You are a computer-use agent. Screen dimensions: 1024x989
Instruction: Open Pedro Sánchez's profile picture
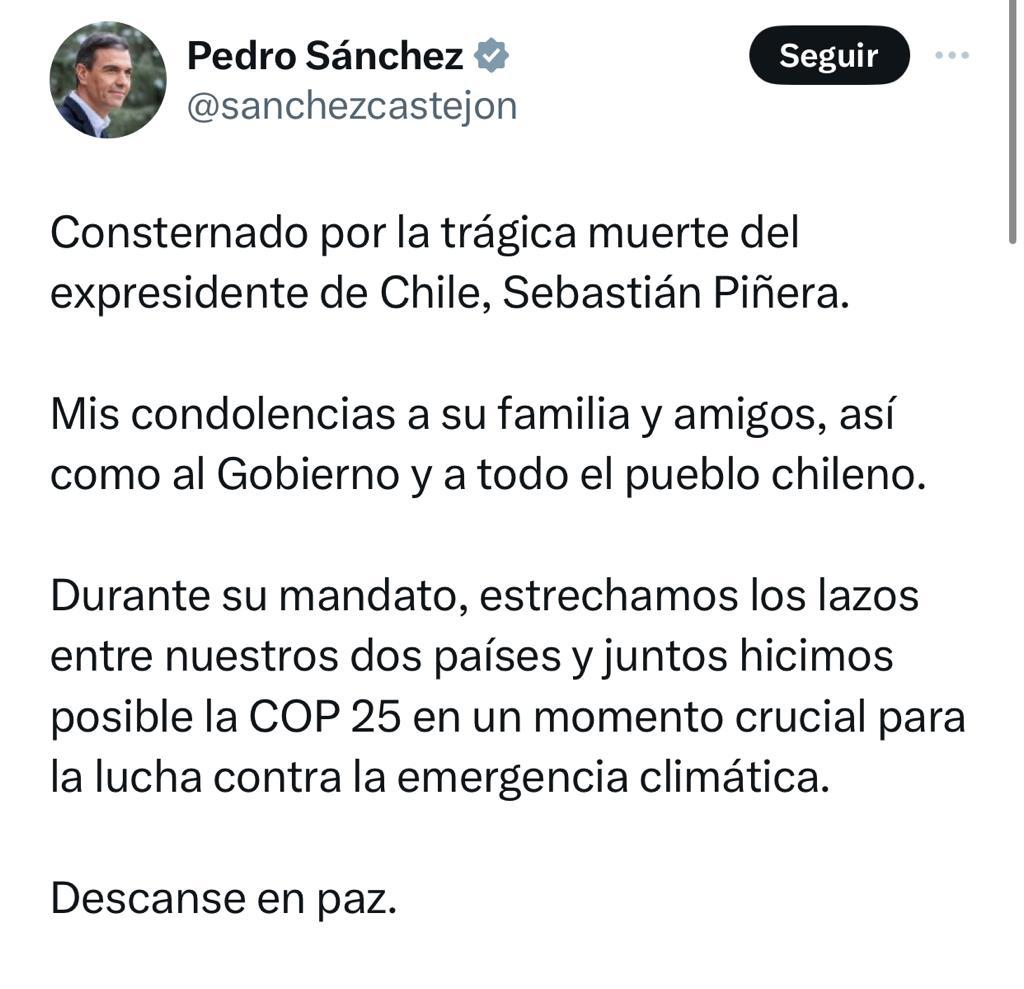(107, 80)
